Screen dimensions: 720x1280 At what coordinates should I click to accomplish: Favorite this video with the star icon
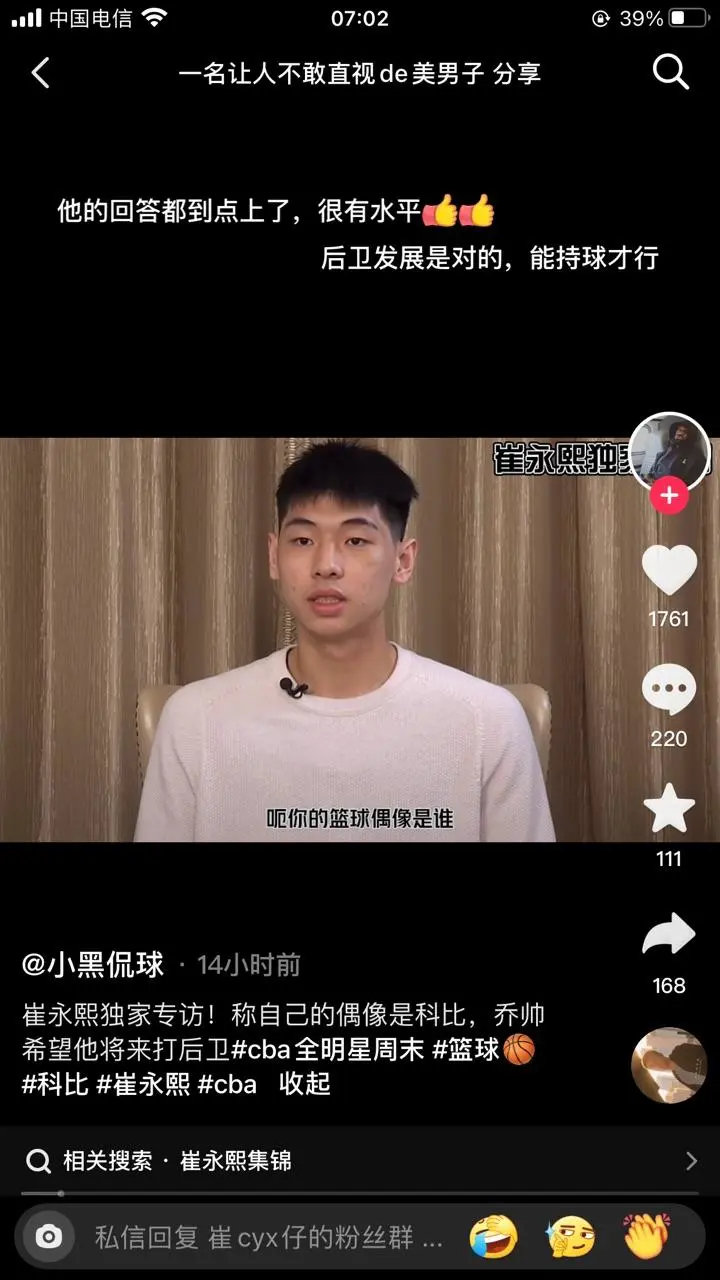(x=669, y=808)
